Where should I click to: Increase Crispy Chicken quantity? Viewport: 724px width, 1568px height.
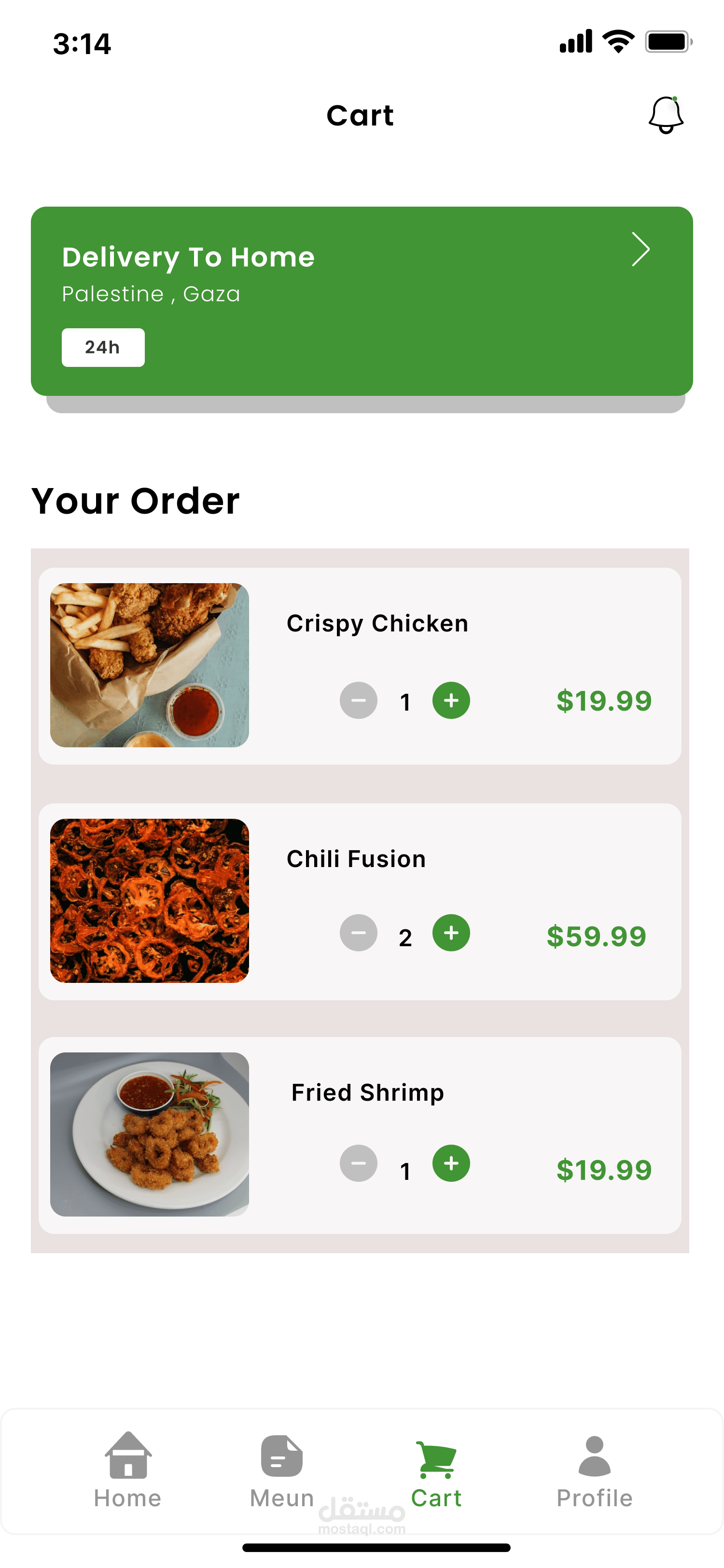451,700
